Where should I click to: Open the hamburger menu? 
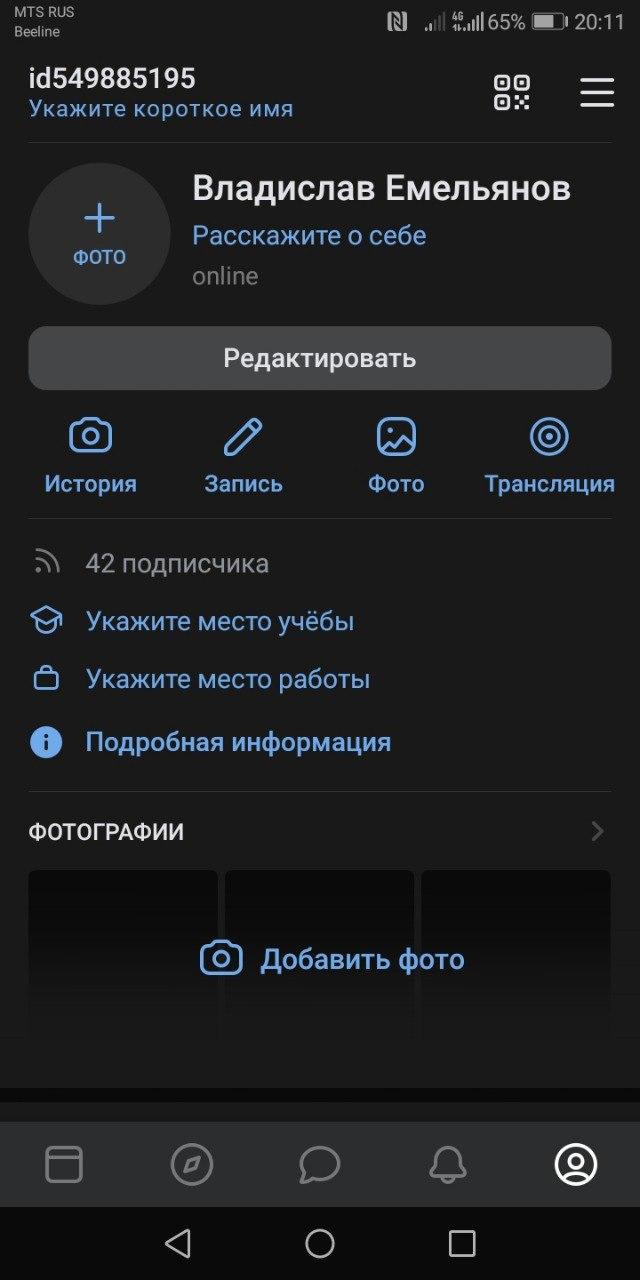[597, 92]
